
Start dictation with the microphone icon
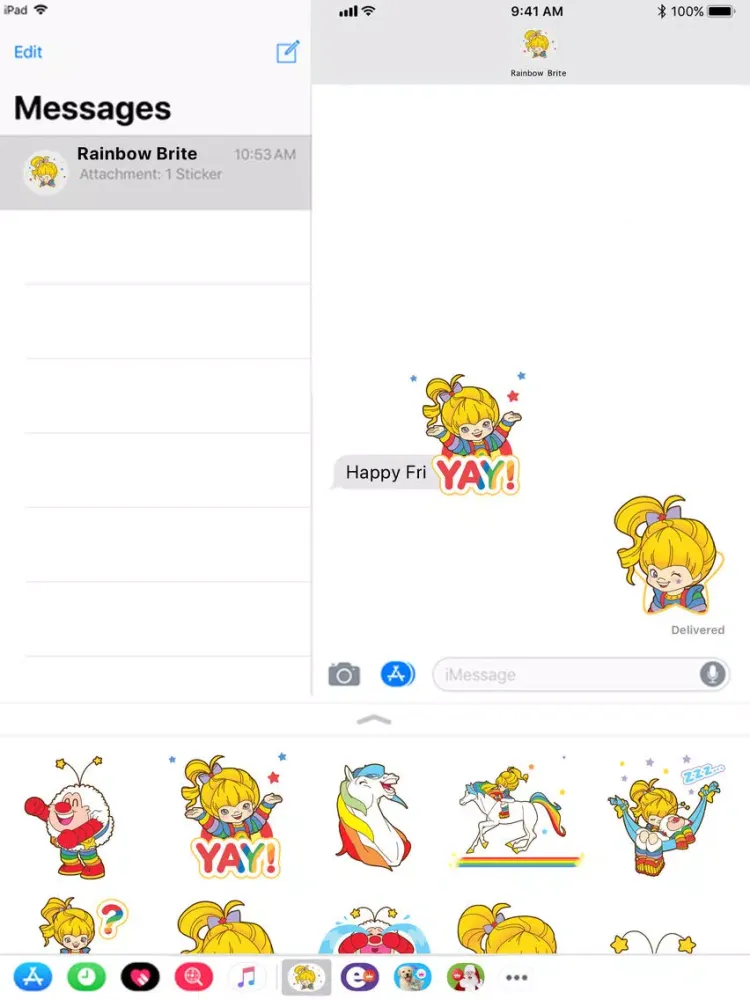[x=712, y=675]
